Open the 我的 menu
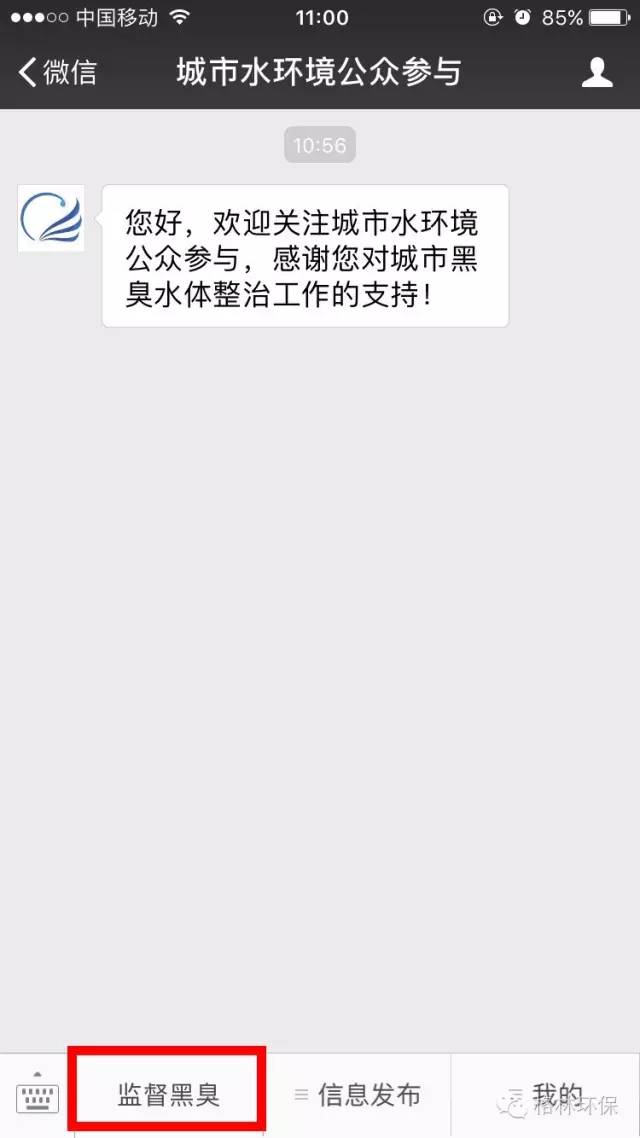 (x=546, y=1094)
